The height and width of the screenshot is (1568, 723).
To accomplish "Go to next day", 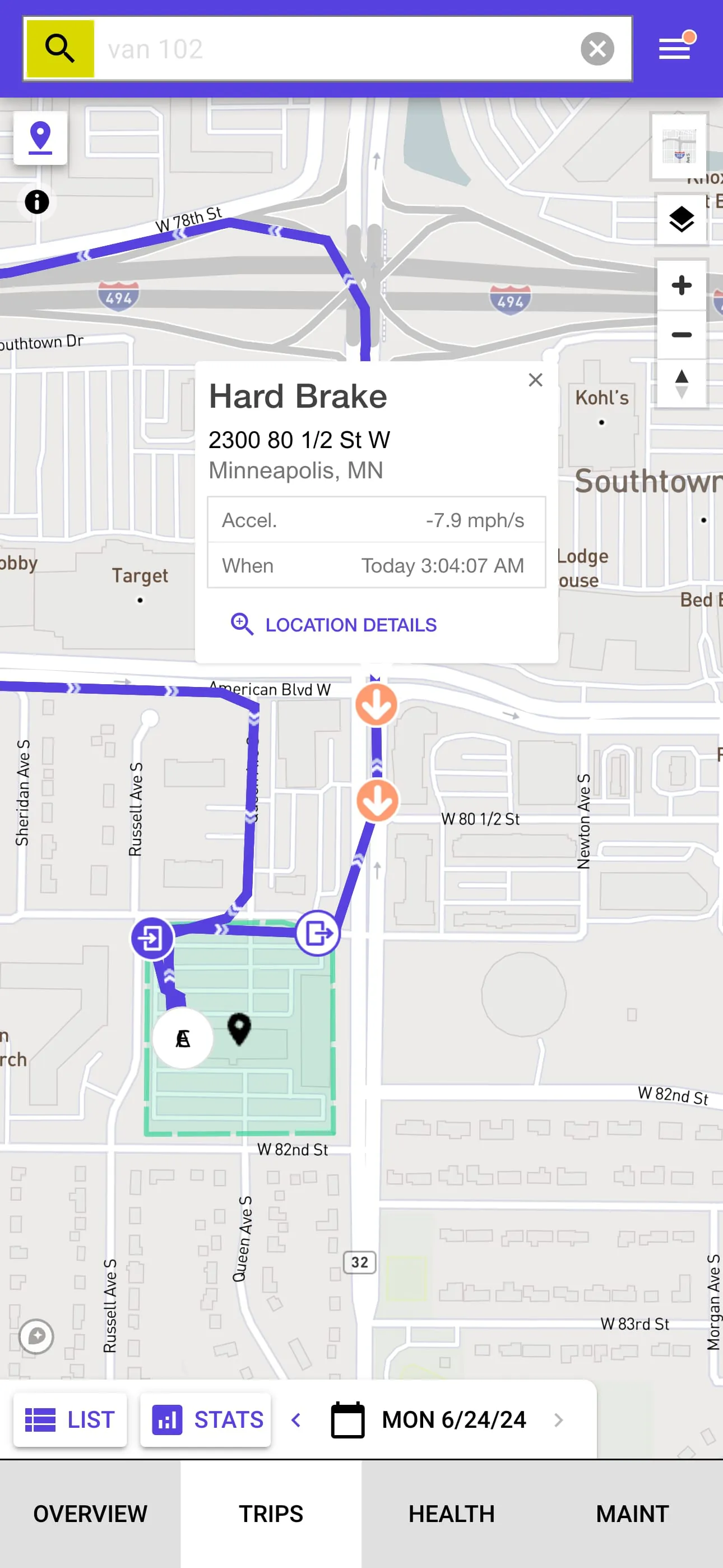I will click(558, 1419).
